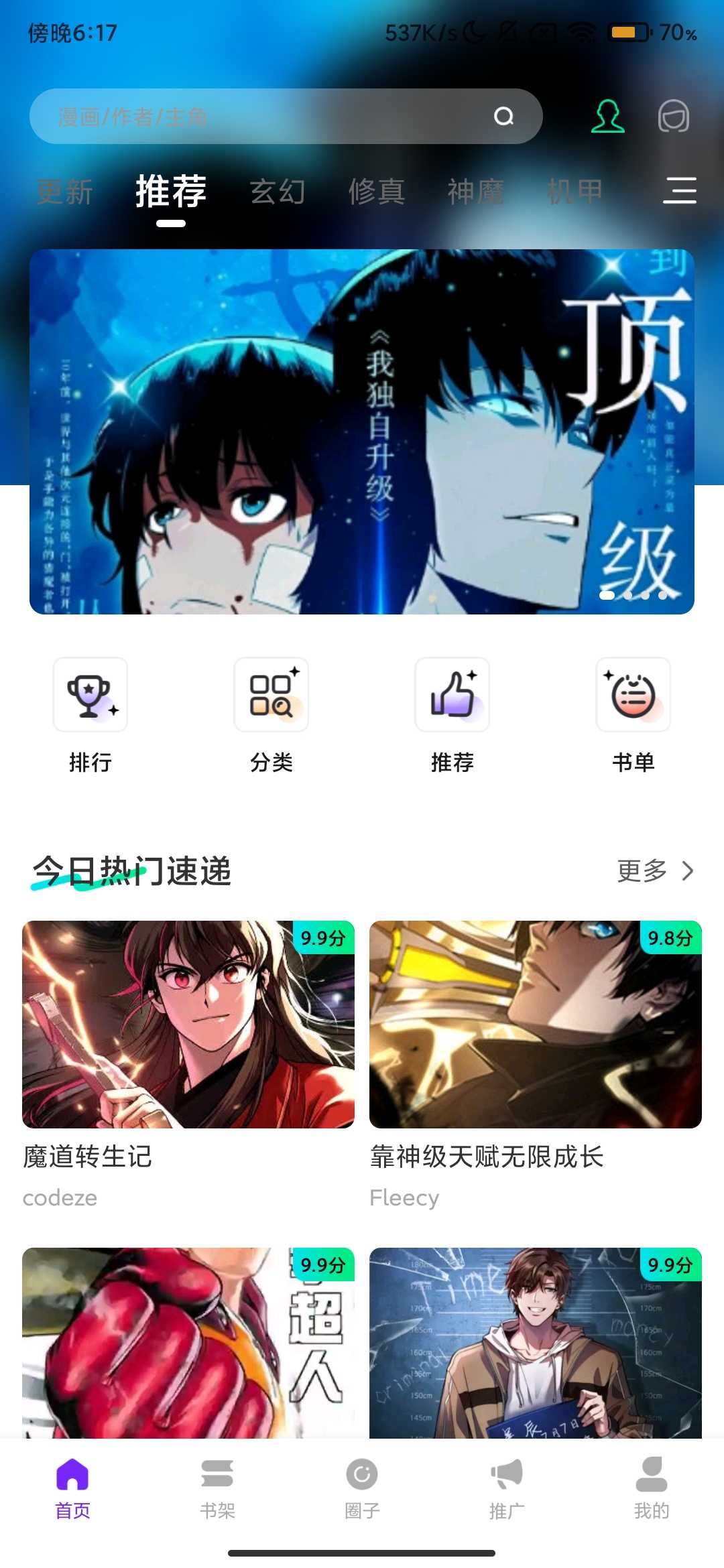Expand the full category list menu
The image size is (724, 1568).
coord(679,191)
